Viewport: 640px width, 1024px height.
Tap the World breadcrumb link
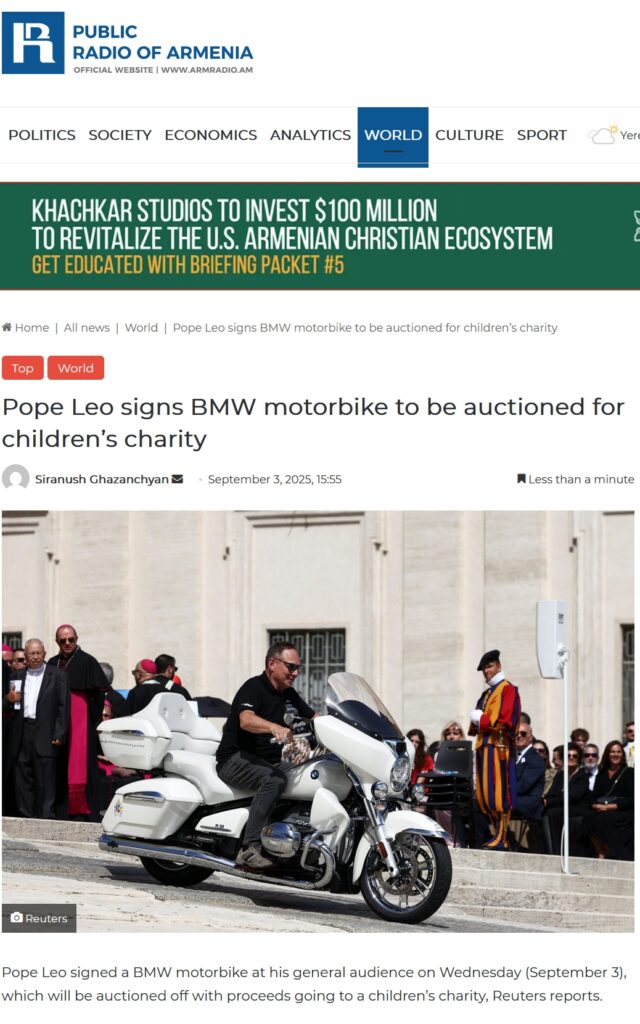[x=141, y=327]
